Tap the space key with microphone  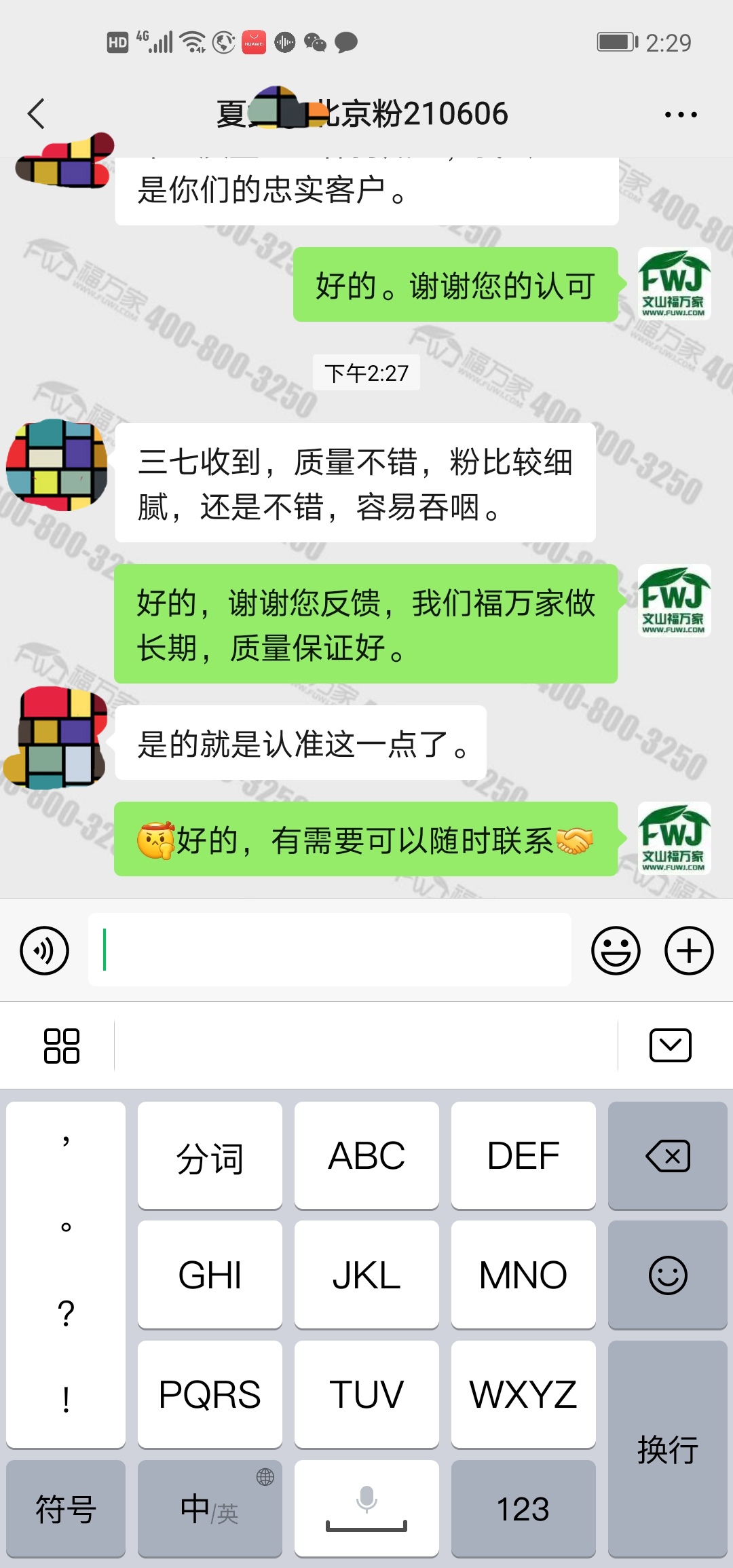(366, 1508)
